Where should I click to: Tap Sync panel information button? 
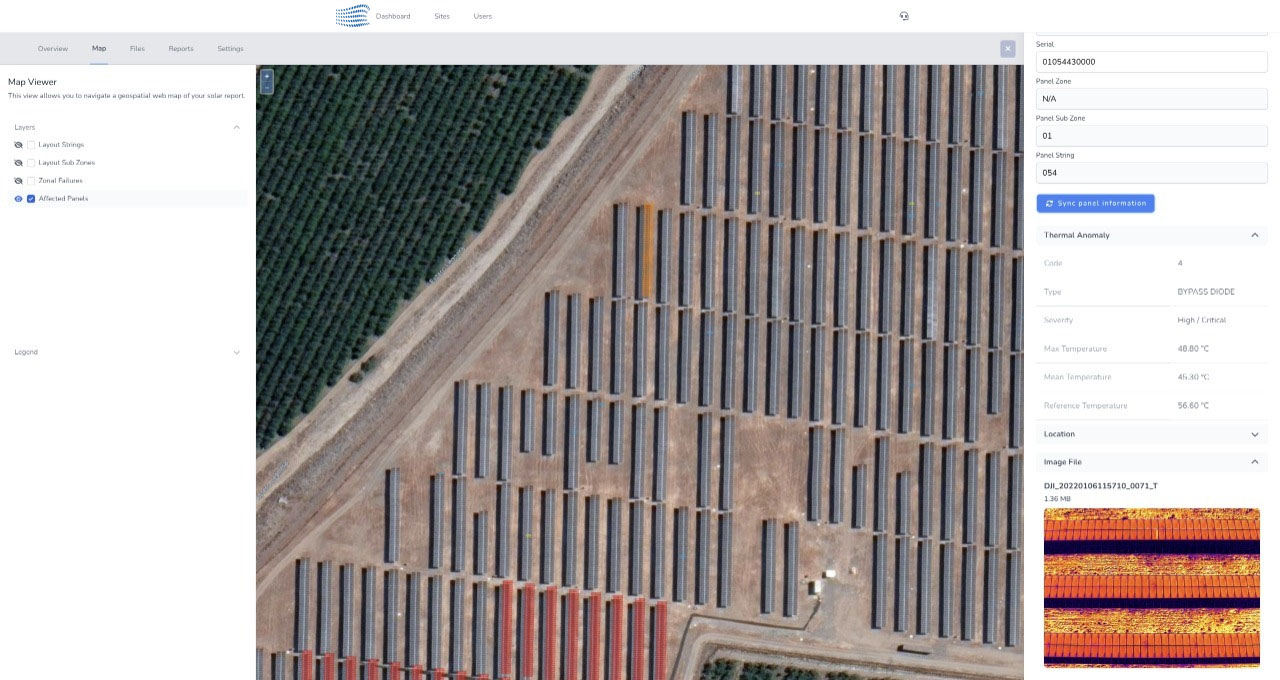tap(1095, 203)
